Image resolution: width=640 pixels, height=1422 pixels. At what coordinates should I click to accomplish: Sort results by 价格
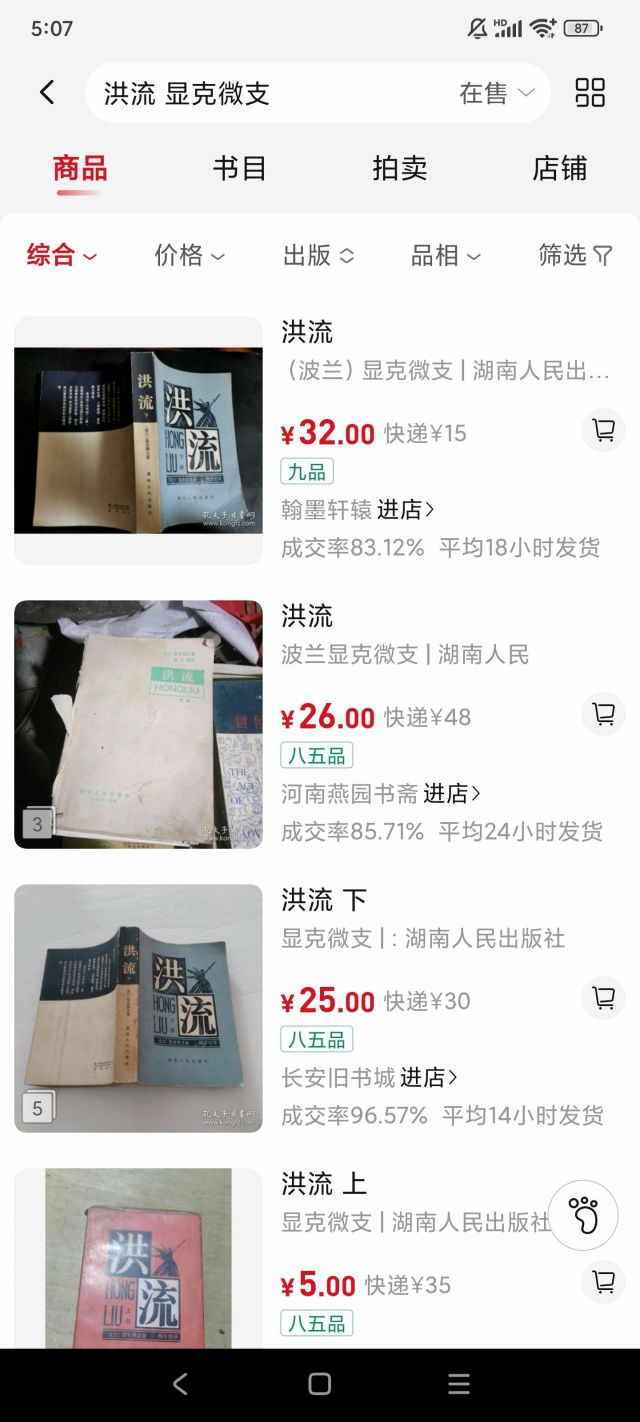pyautogui.click(x=189, y=256)
